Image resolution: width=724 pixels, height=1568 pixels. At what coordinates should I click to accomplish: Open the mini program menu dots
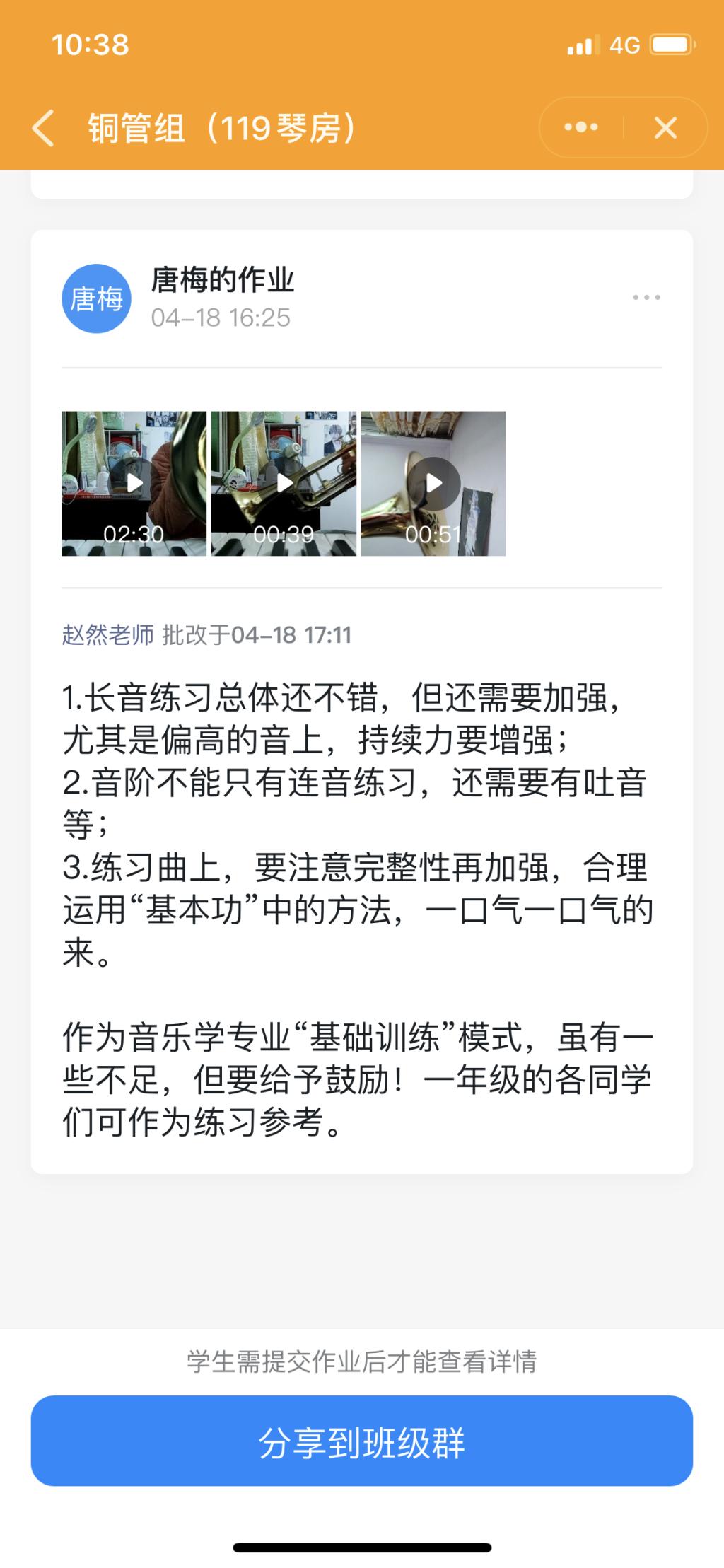(581, 128)
